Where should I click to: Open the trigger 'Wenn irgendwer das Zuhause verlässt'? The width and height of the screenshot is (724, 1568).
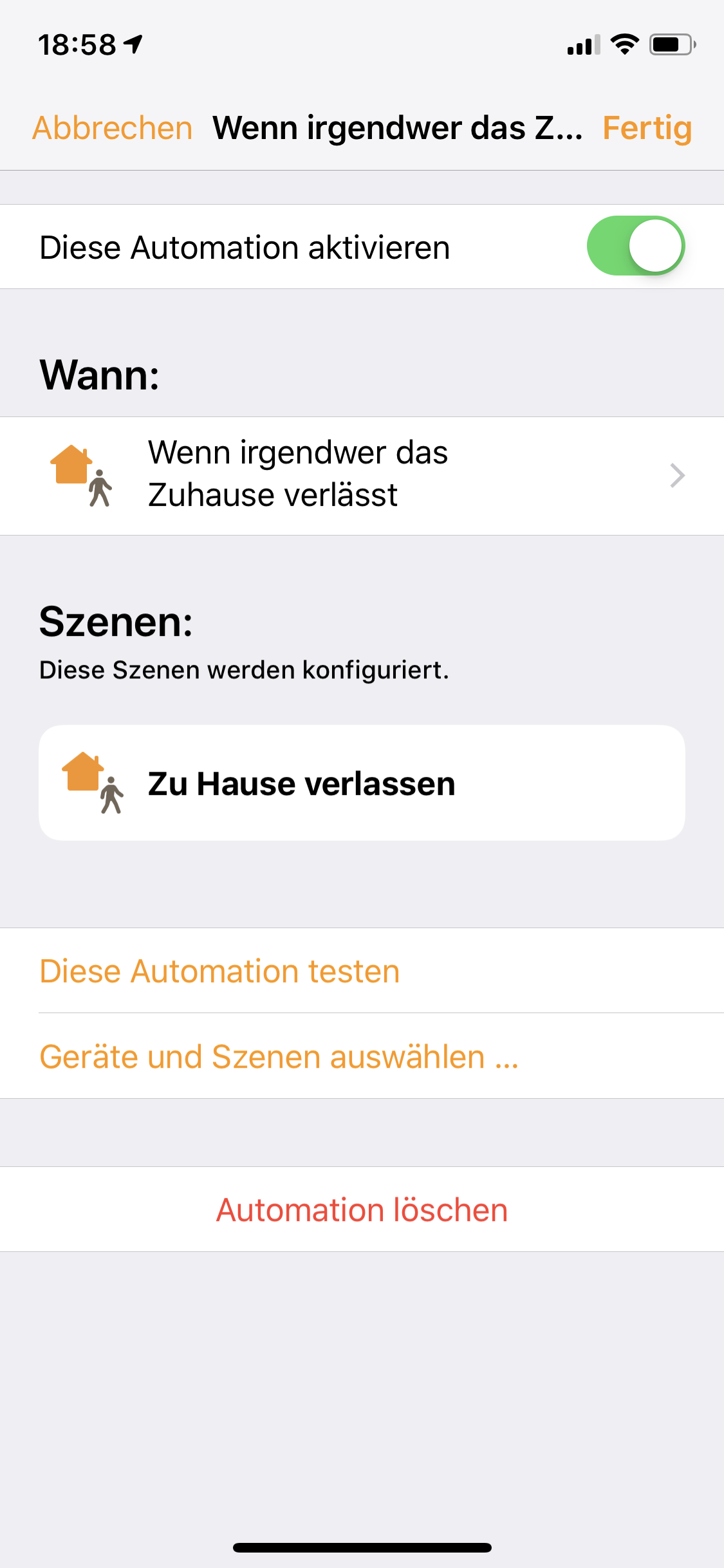tap(362, 476)
